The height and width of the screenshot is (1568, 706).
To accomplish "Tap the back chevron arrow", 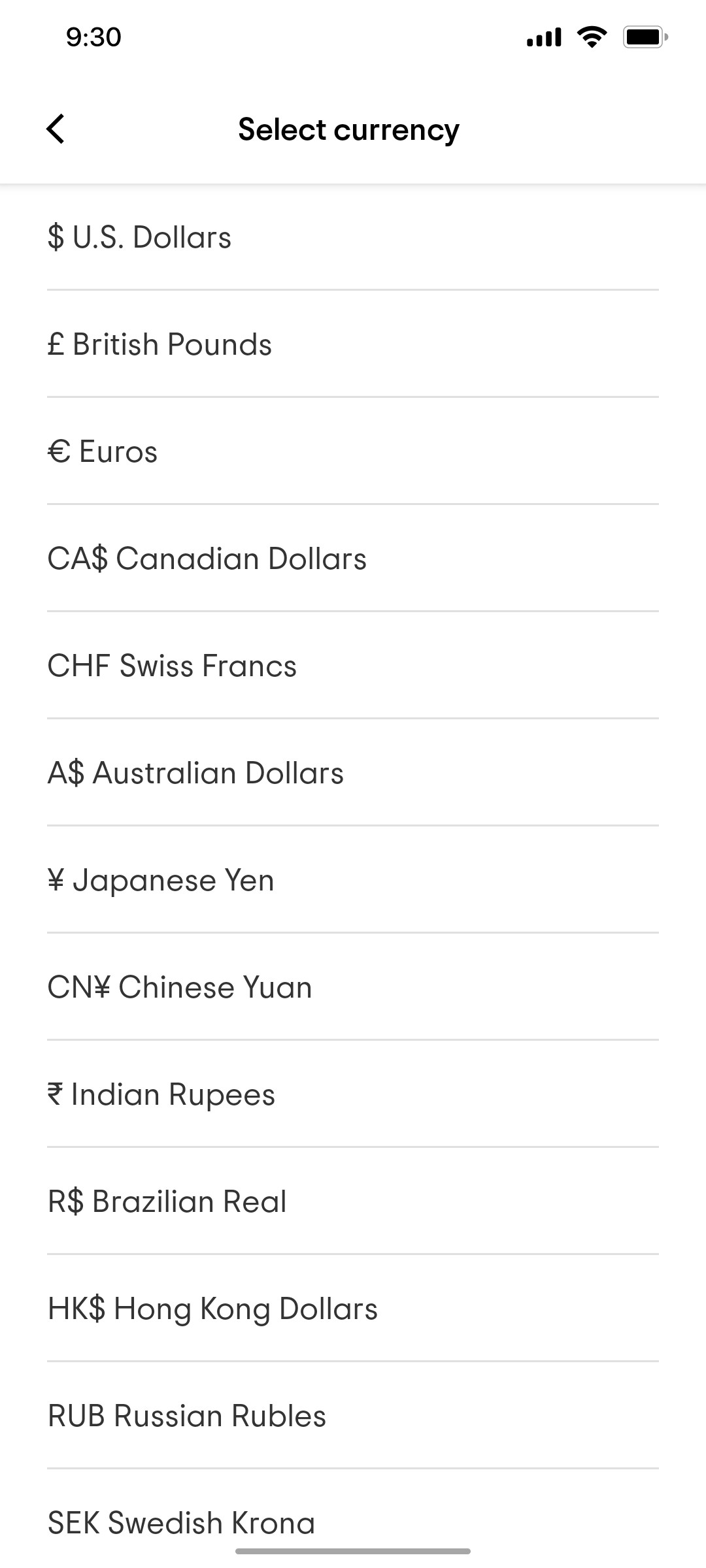I will click(x=56, y=129).
